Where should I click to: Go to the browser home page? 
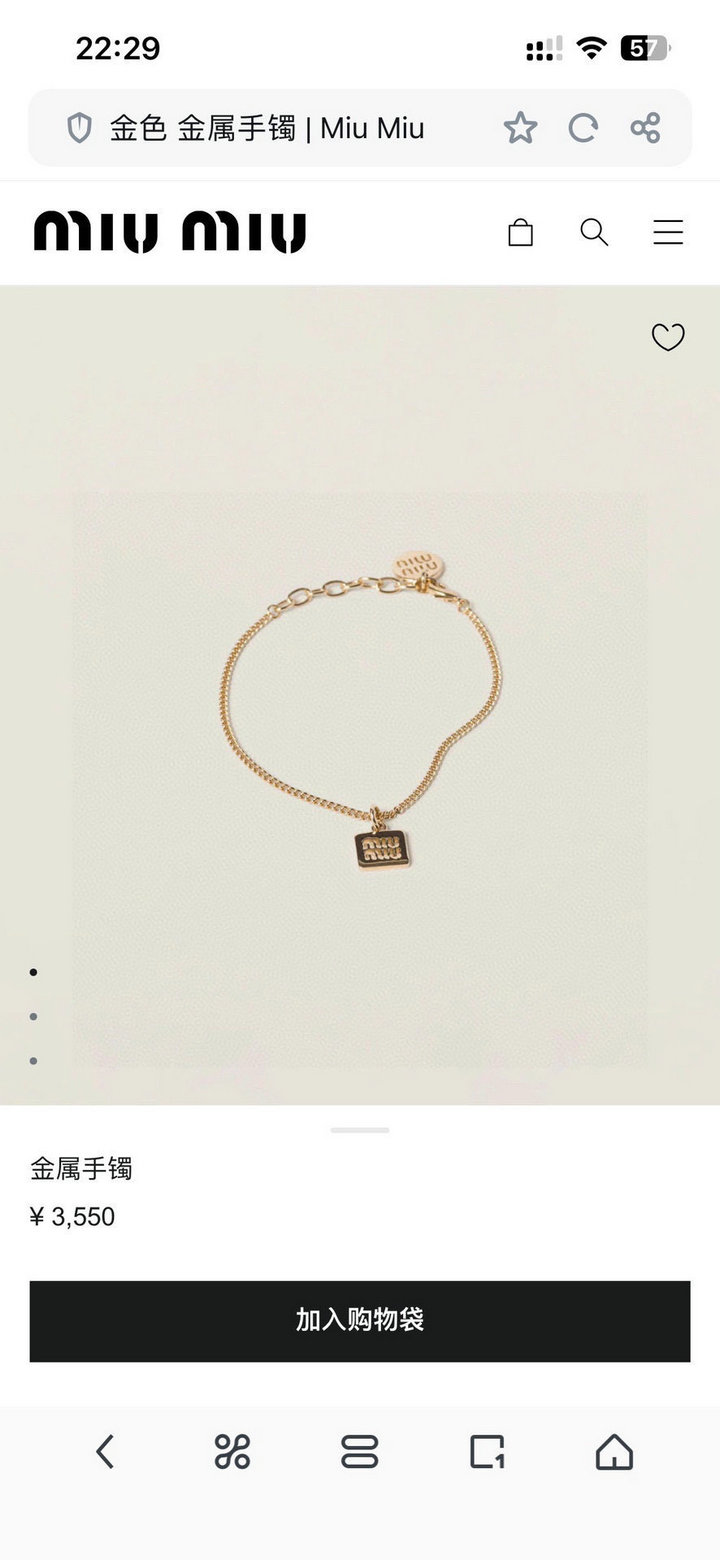click(x=614, y=1451)
